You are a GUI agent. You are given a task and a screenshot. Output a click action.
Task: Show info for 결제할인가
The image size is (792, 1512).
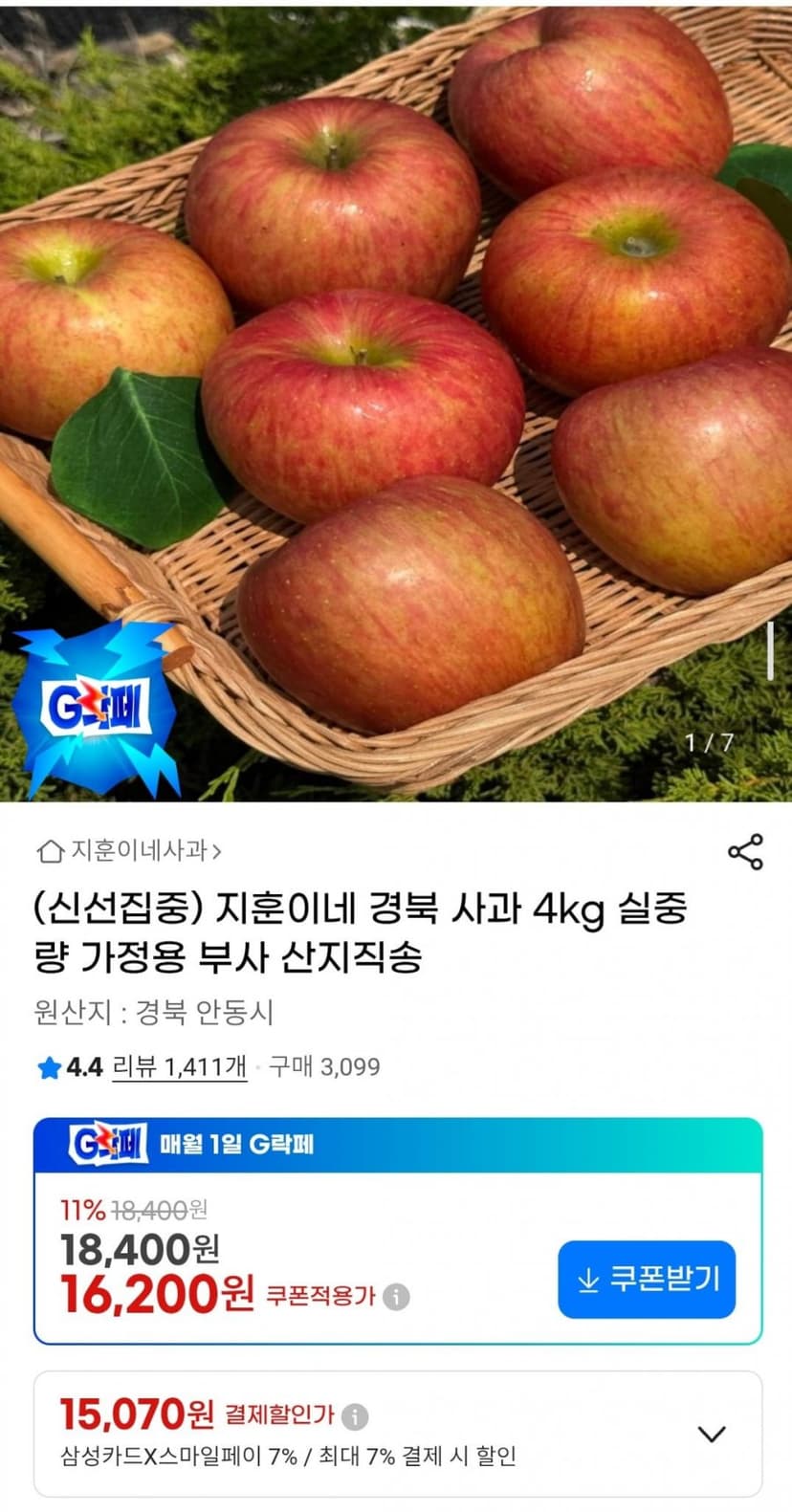click(x=355, y=1415)
